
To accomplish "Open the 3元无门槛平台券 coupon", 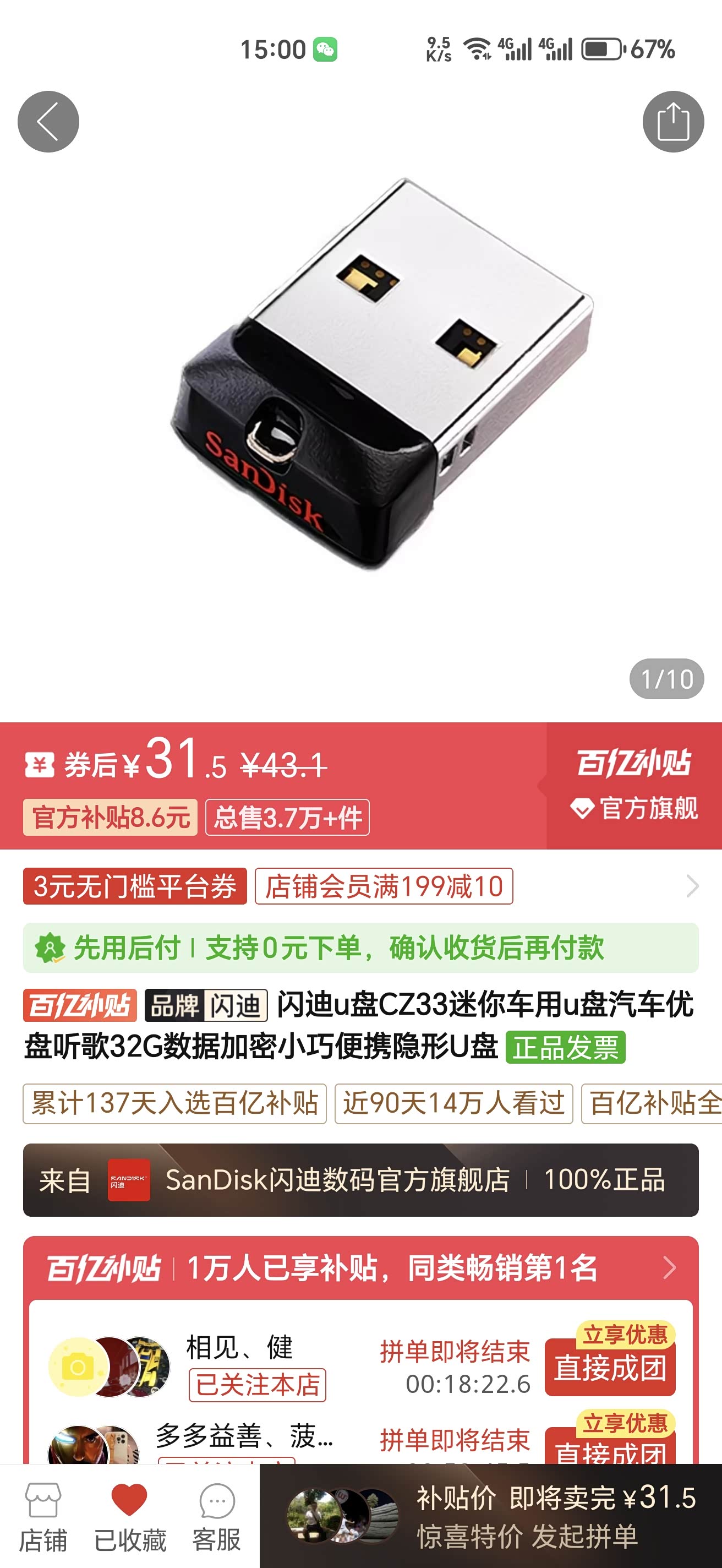I will pyautogui.click(x=135, y=886).
